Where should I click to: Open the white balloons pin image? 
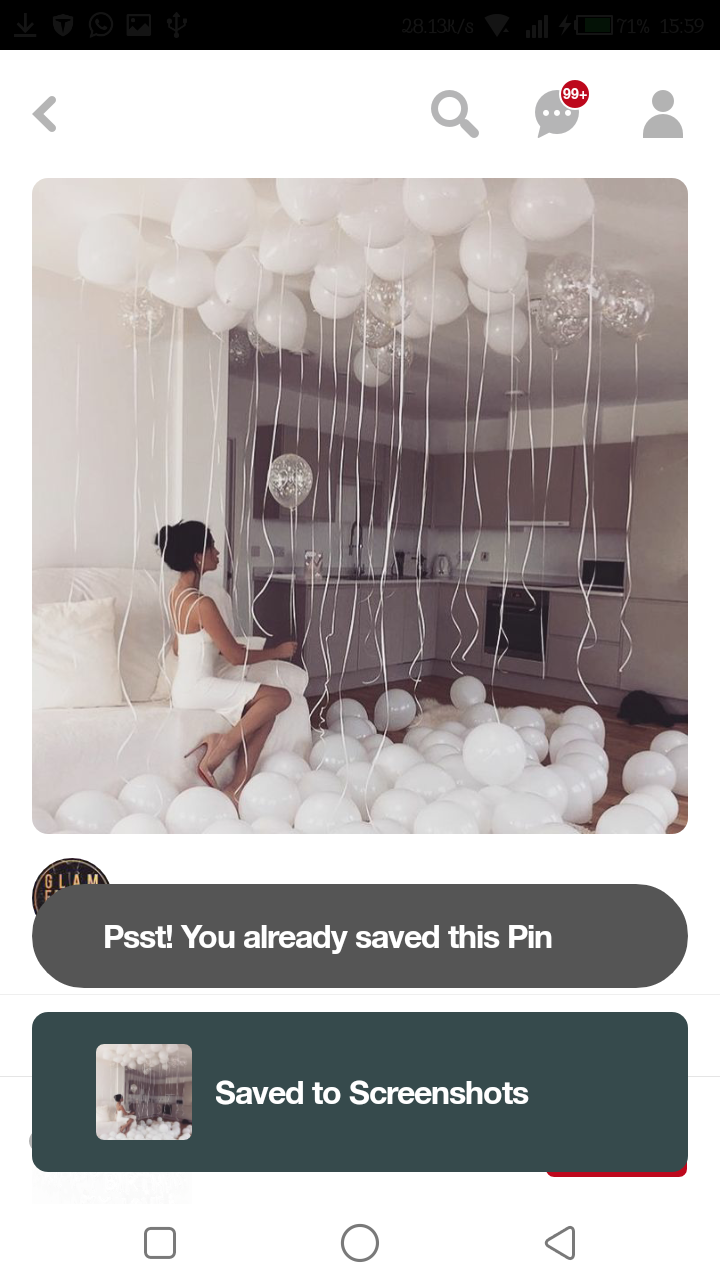point(360,505)
